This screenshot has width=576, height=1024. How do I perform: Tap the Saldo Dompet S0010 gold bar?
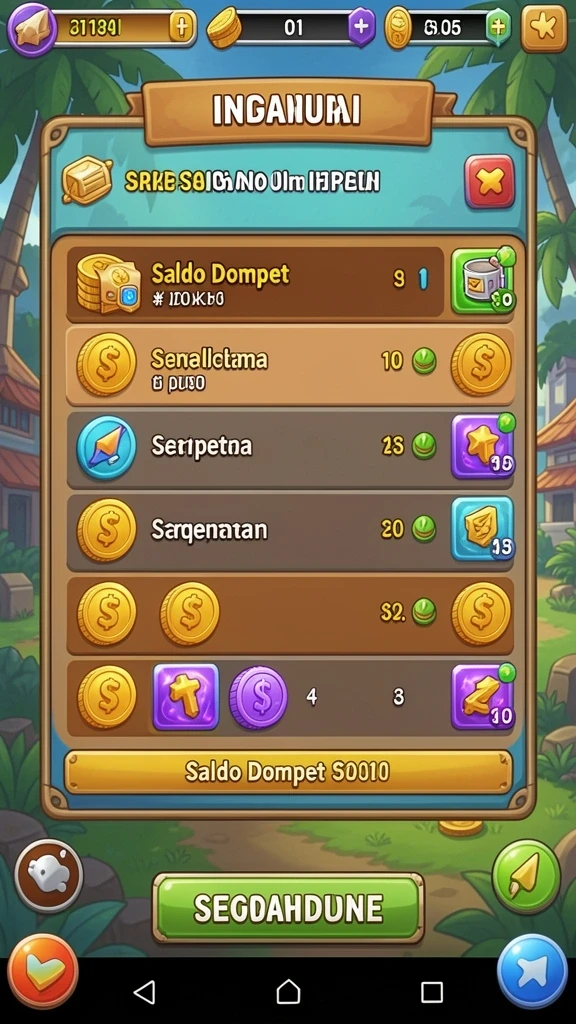point(288,772)
